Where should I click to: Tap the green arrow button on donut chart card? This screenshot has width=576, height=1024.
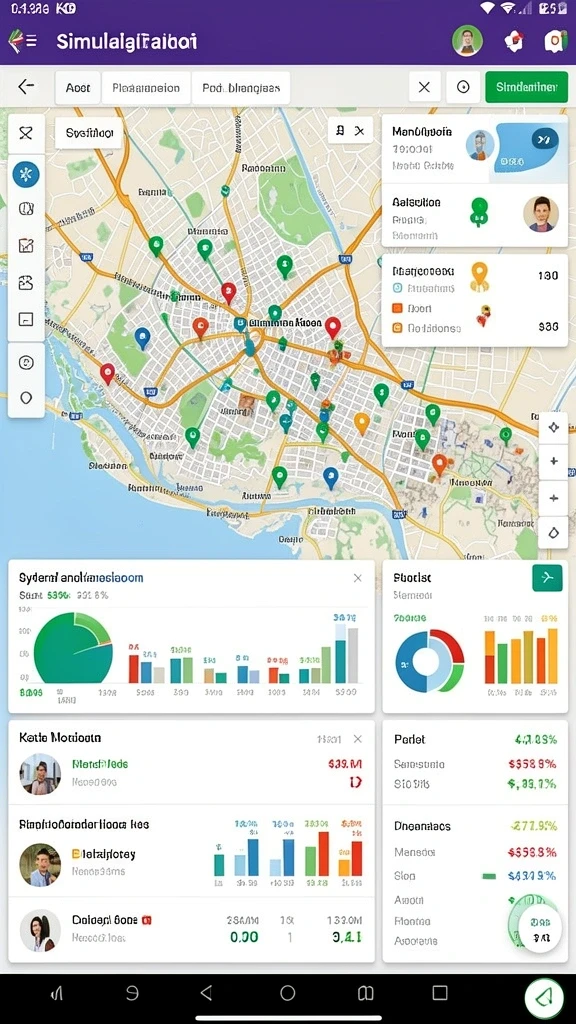tap(547, 578)
